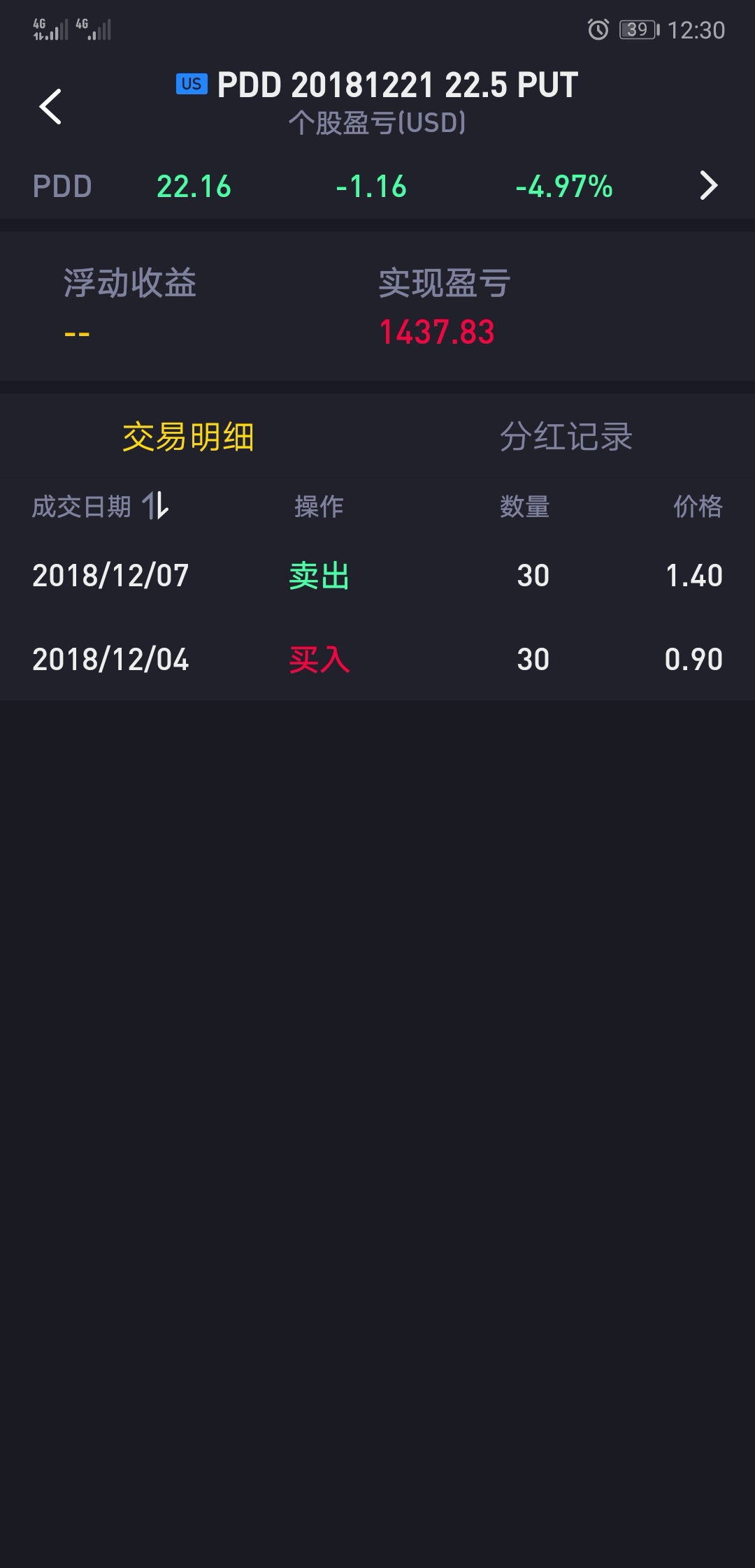Image resolution: width=755 pixels, height=1568 pixels.
Task: Open PDD stock quote via right chevron
Action: click(708, 186)
